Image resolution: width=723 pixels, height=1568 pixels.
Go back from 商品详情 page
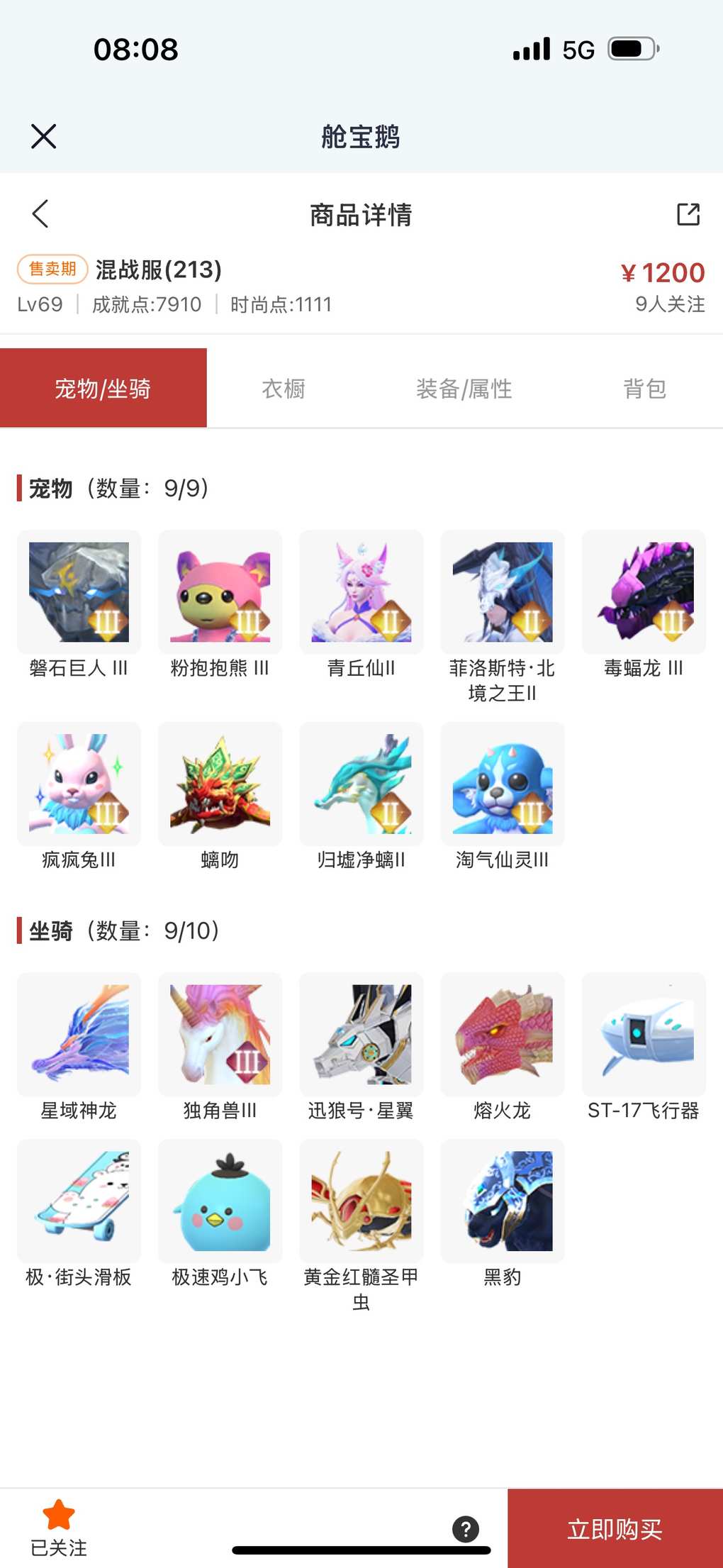pyautogui.click(x=40, y=213)
